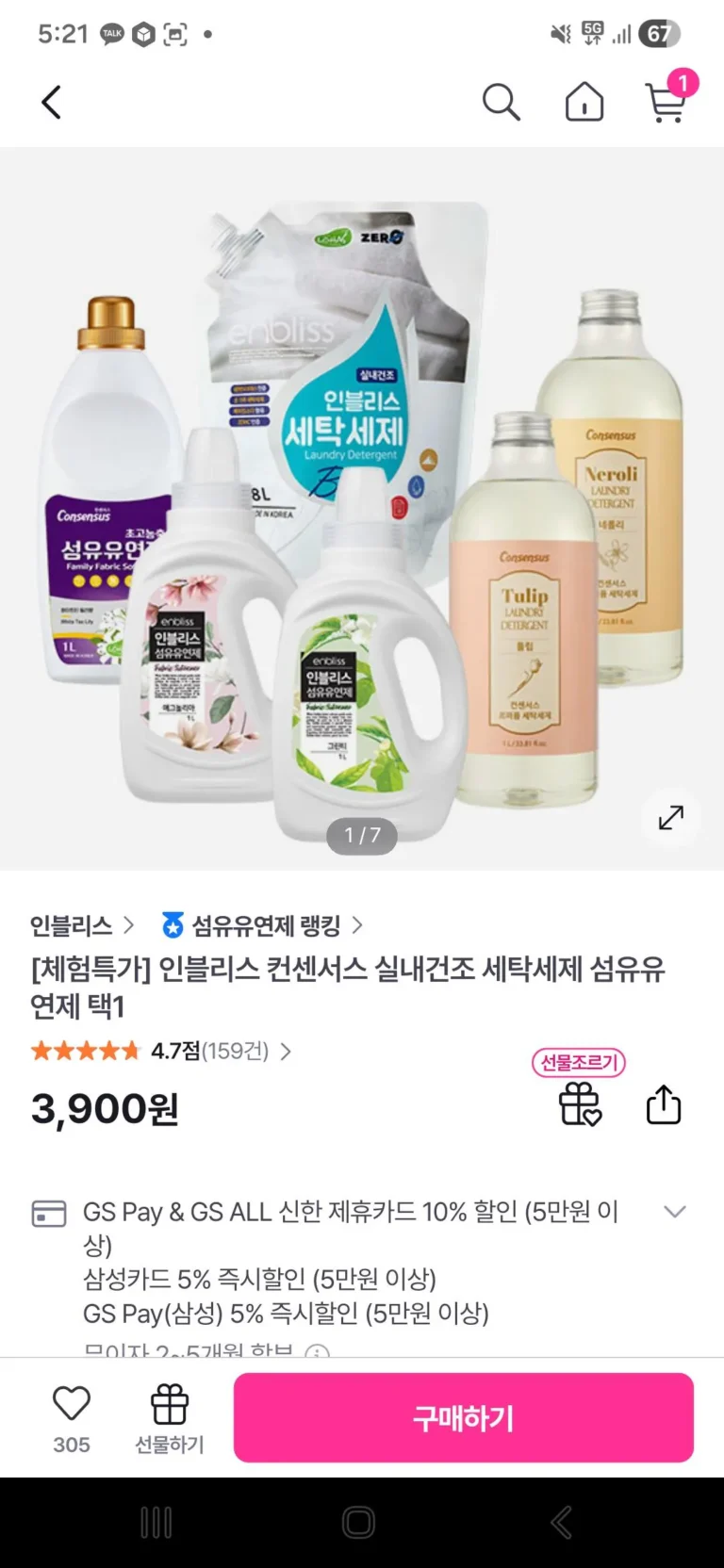Screen dimensions: 724x1568
Task: Open the product main image
Action: [362, 509]
